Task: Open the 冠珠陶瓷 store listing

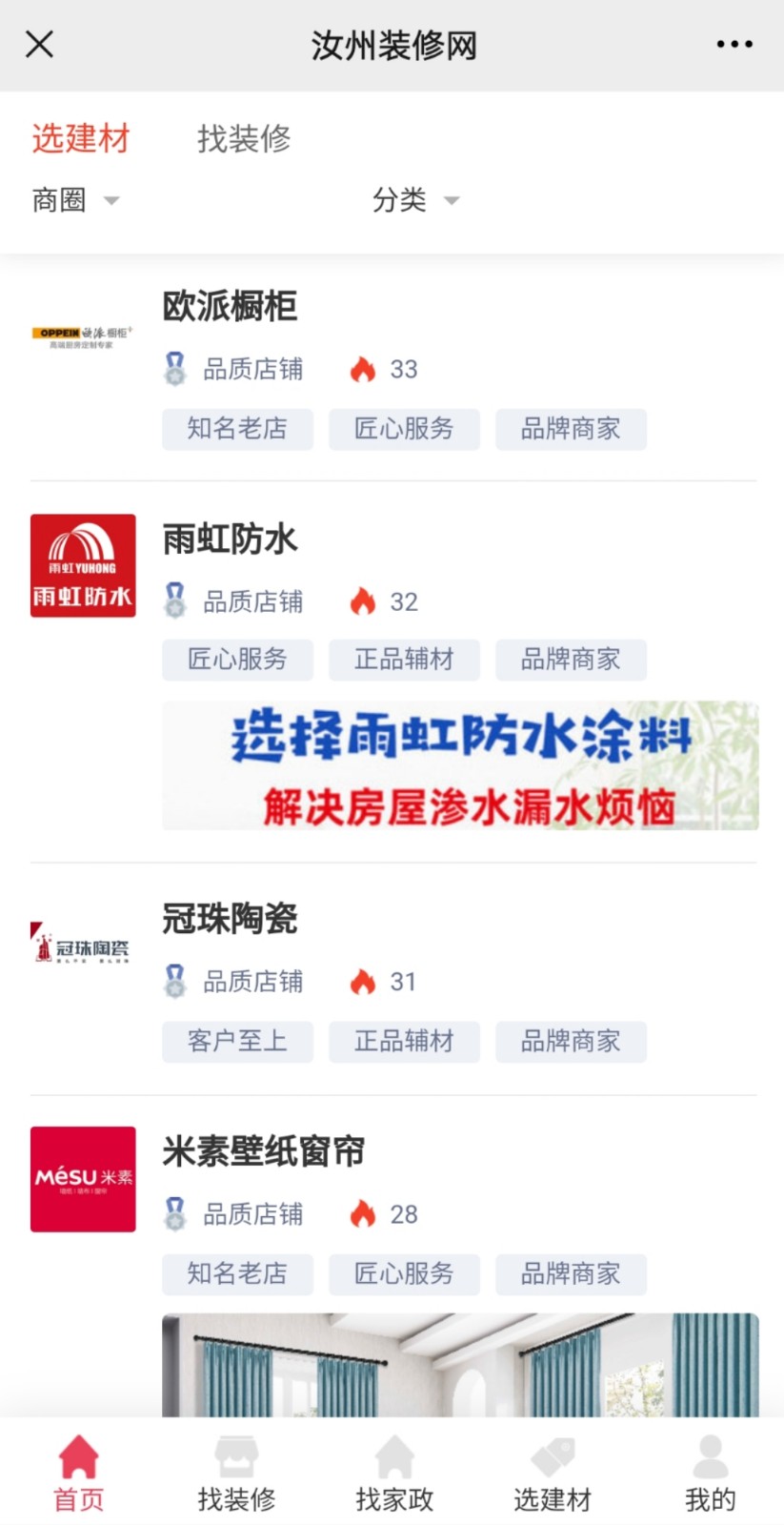Action: click(230, 919)
